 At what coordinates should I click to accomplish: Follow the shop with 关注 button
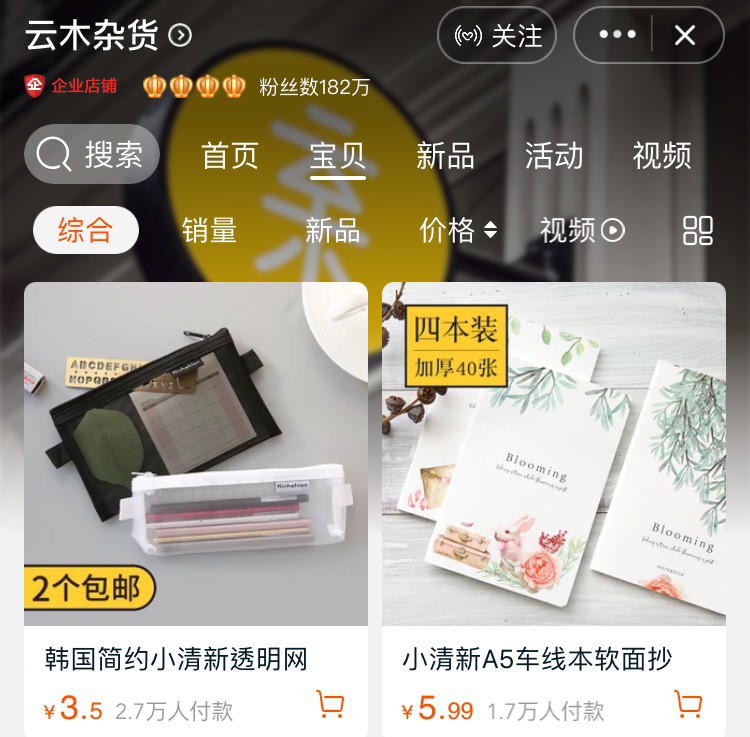(x=497, y=36)
